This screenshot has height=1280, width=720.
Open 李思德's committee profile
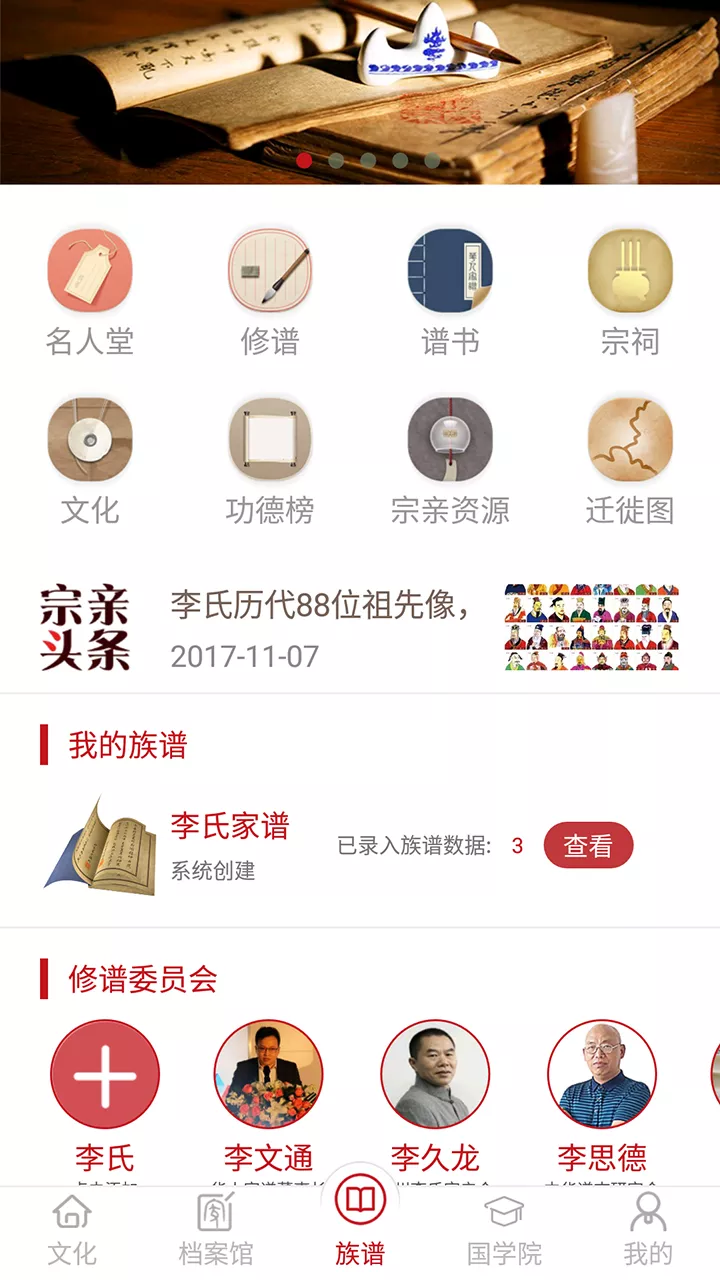[602, 1075]
